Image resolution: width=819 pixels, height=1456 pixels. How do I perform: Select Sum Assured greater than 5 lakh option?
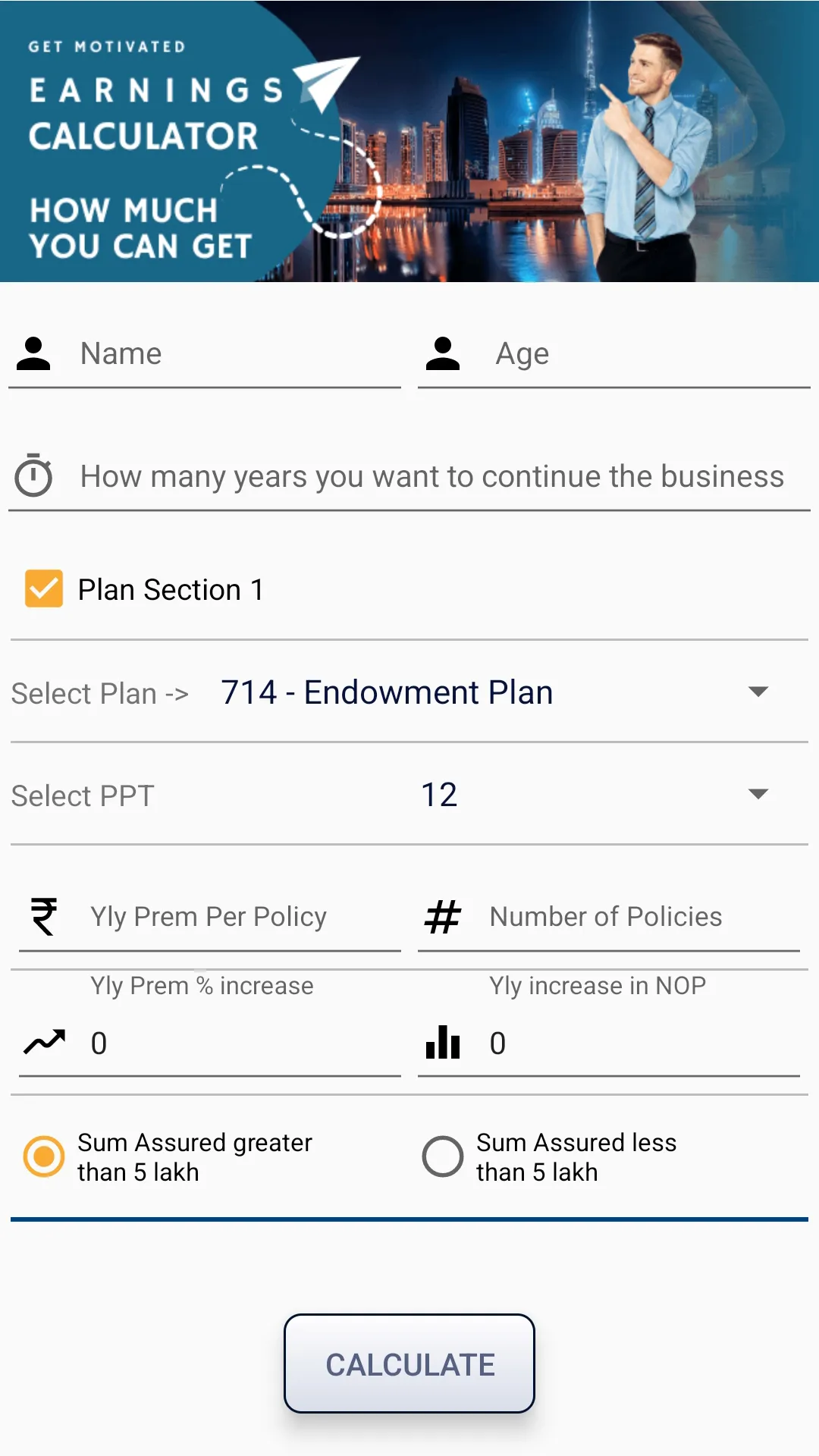pos(44,1156)
